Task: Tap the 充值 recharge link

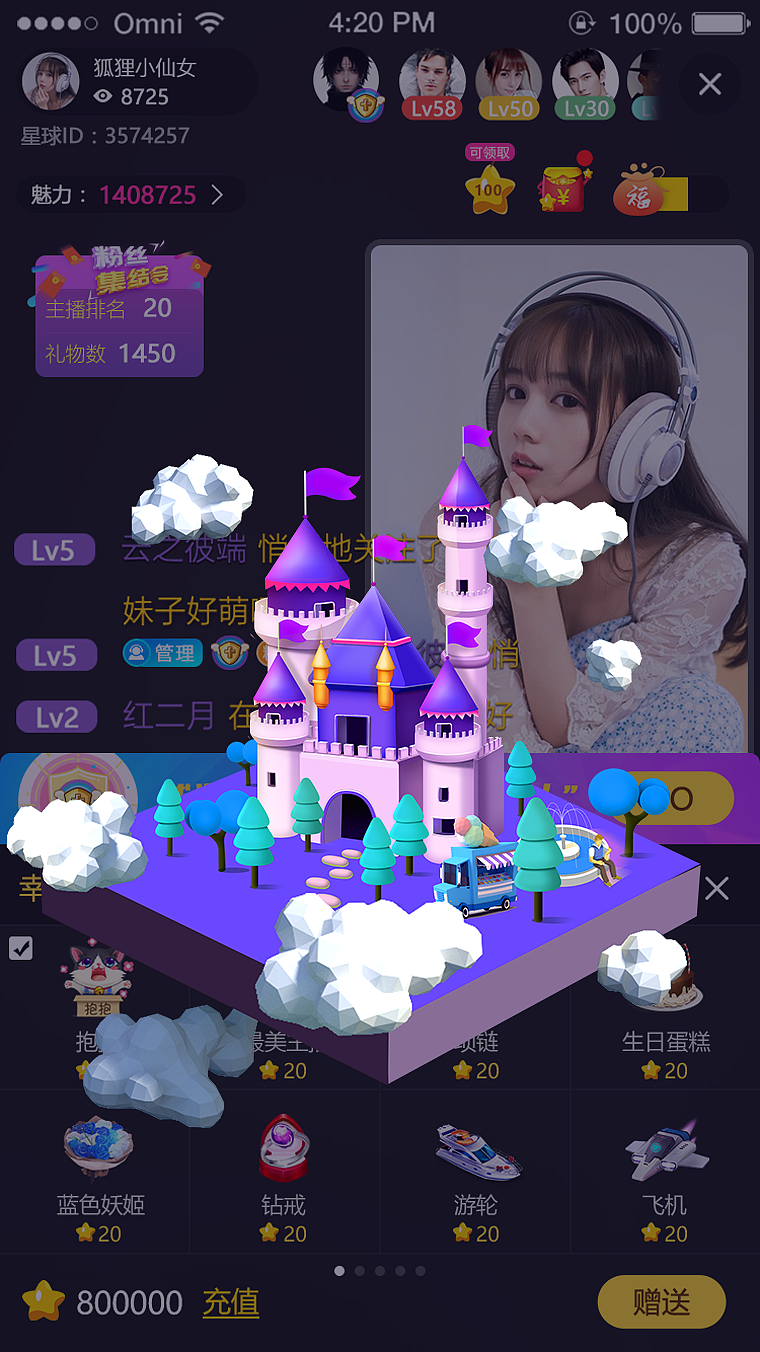Action: coord(231,1302)
